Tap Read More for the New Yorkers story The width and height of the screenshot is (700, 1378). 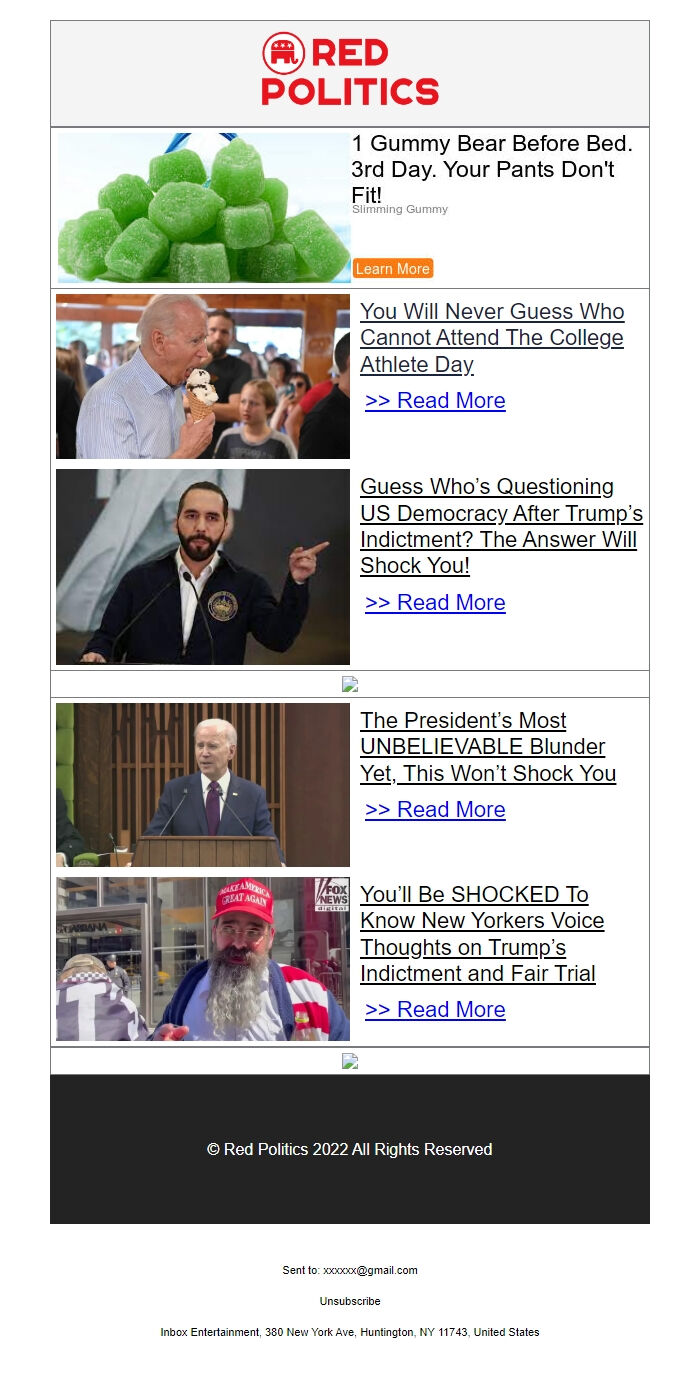click(x=435, y=1010)
